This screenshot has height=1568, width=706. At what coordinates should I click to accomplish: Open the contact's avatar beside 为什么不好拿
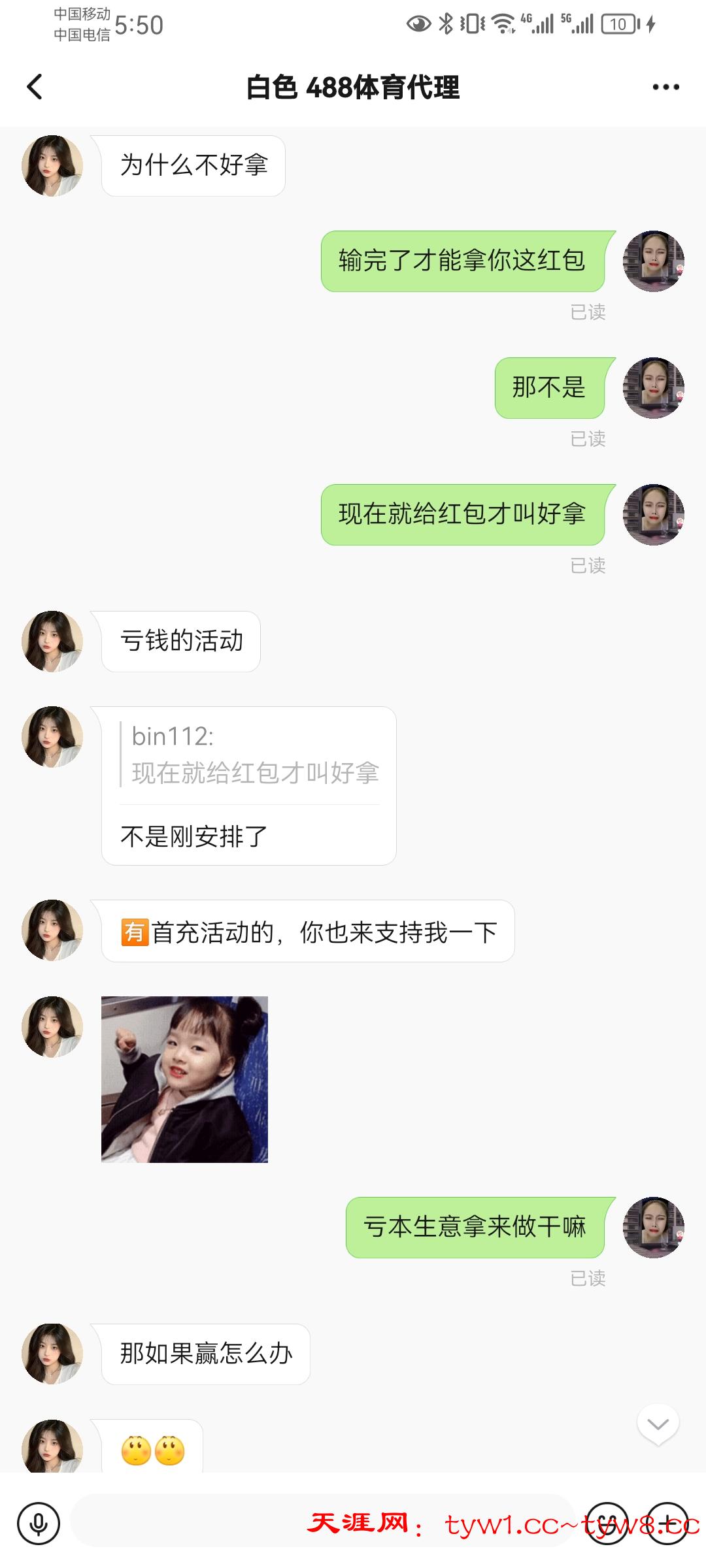click(x=52, y=166)
